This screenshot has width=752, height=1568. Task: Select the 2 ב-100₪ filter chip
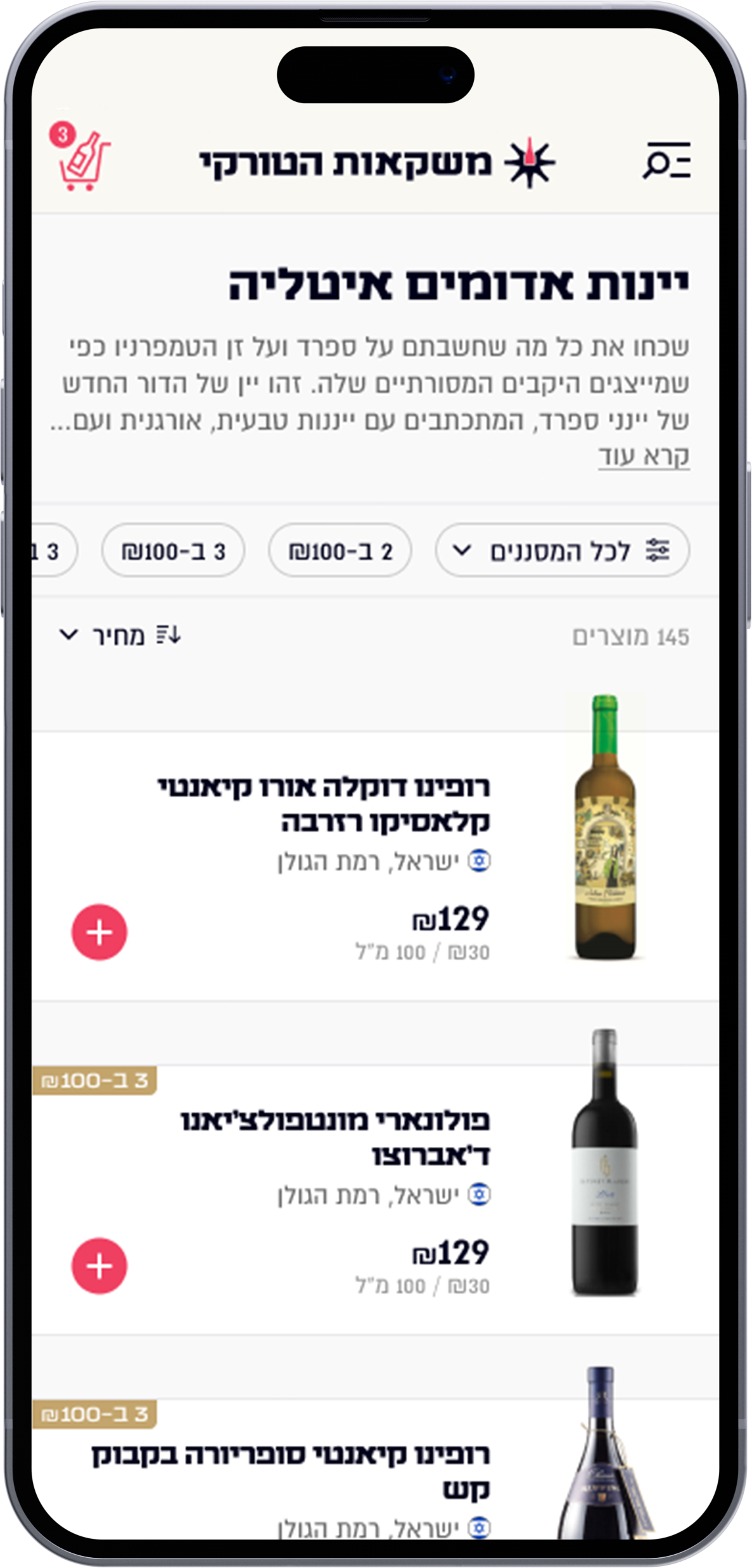coord(340,550)
